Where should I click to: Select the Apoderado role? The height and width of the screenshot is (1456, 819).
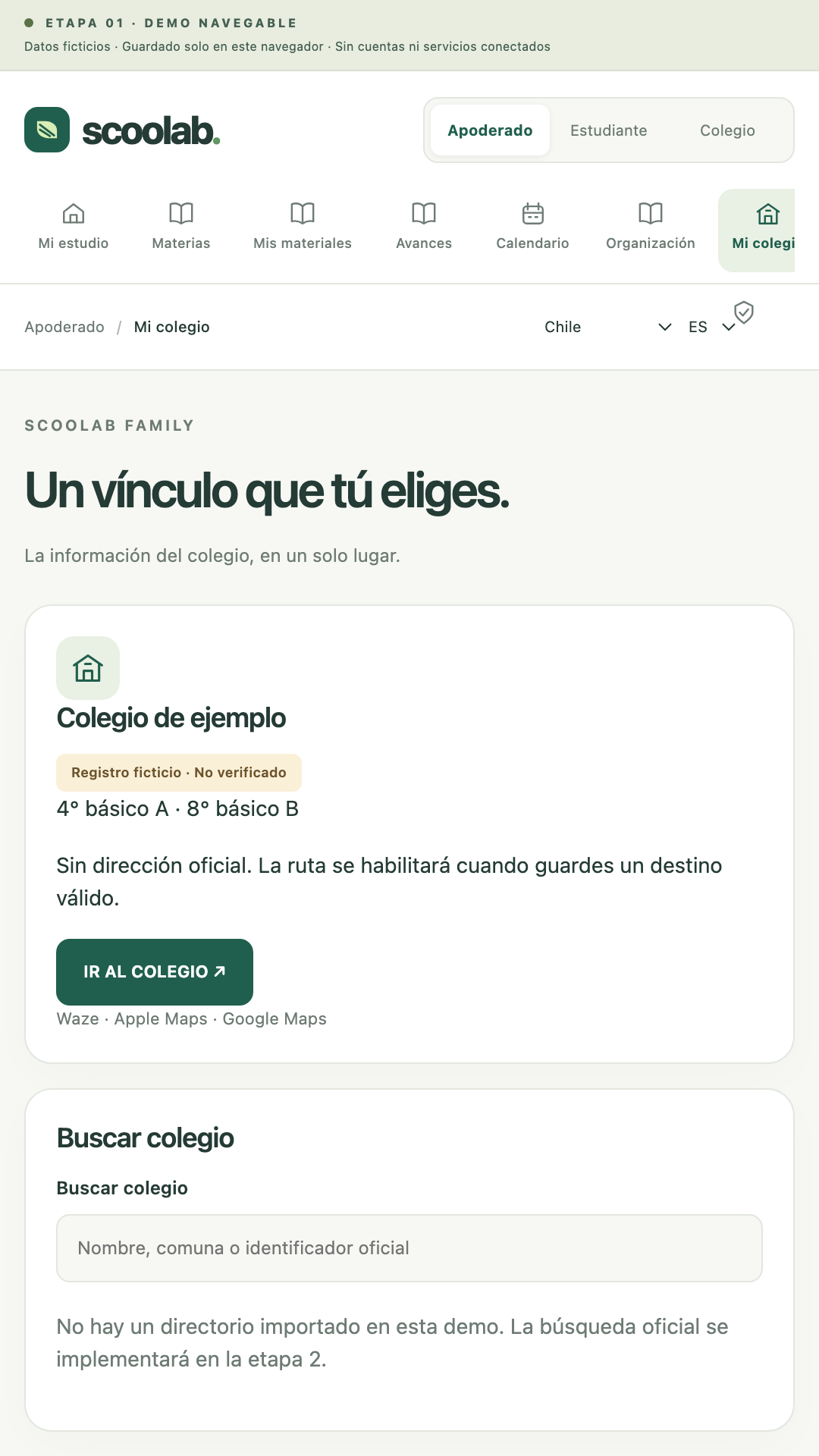coord(490,130)
